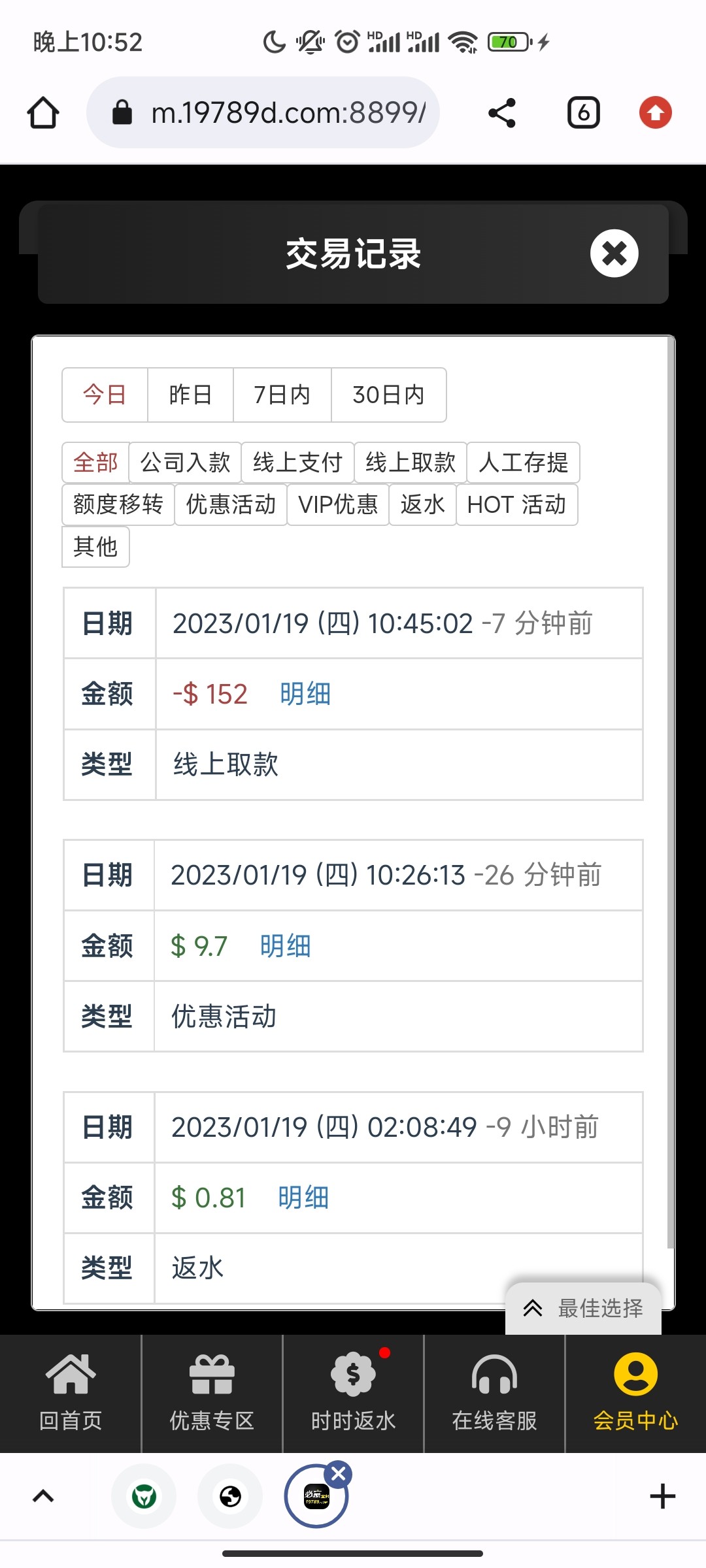View 明细 for the $9.7 优惠活动 entry
This screenshot has width=706, height=1568.
tap(285, 946)
